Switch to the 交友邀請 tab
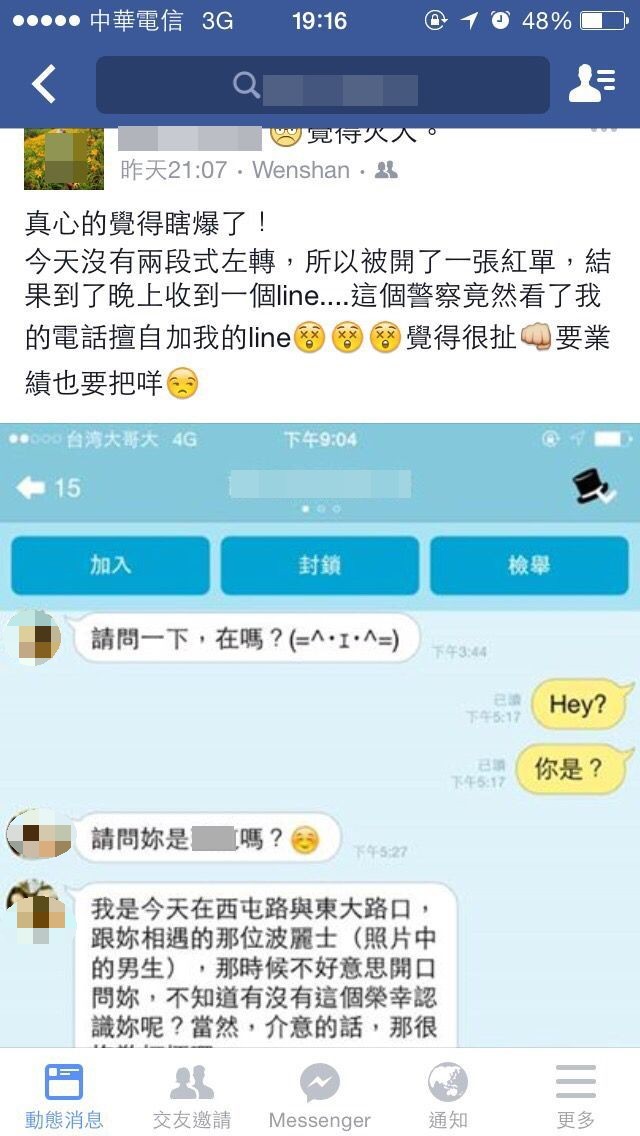The width and height of the screenshot is (640, 1136). pos(192,1095)
